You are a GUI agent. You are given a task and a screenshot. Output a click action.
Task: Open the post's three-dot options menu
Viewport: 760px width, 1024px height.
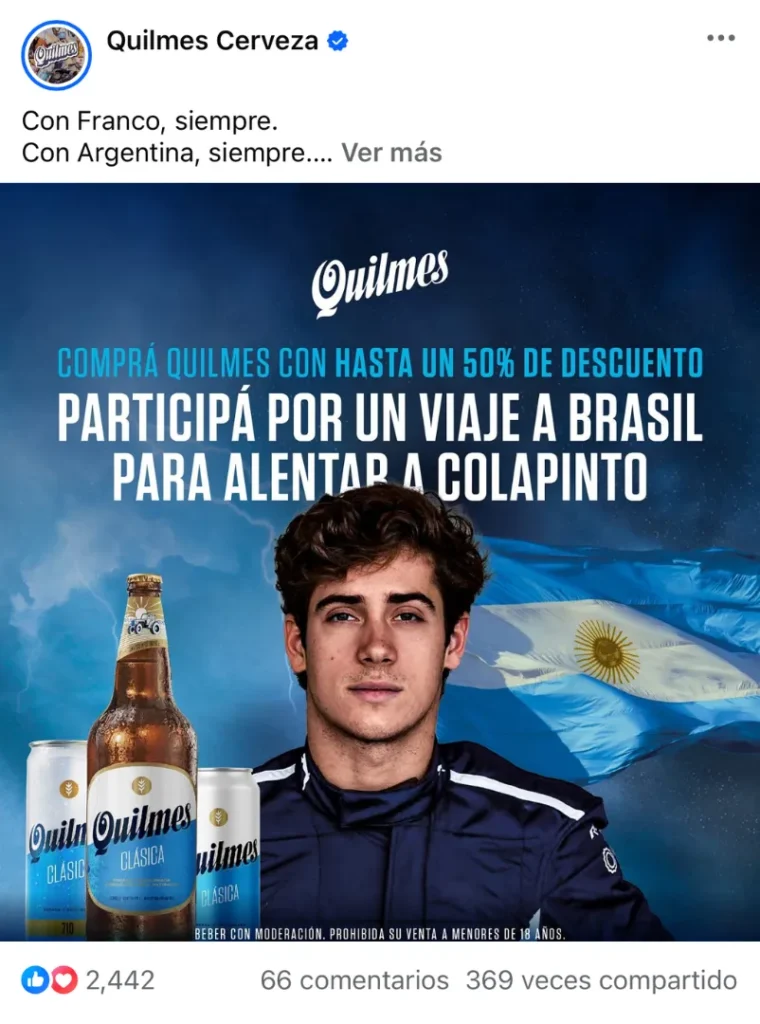(721, 39)
